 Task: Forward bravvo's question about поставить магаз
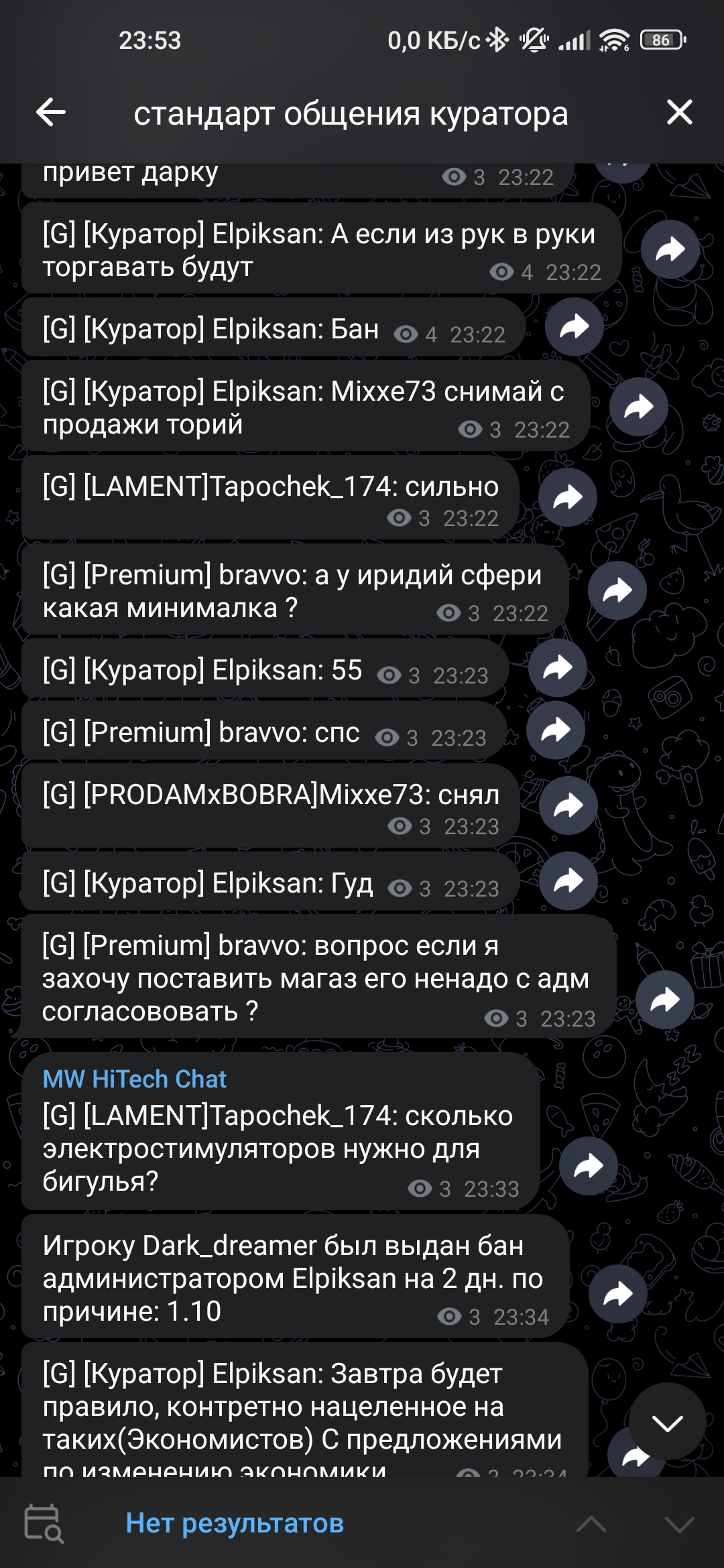point(664,1000)
